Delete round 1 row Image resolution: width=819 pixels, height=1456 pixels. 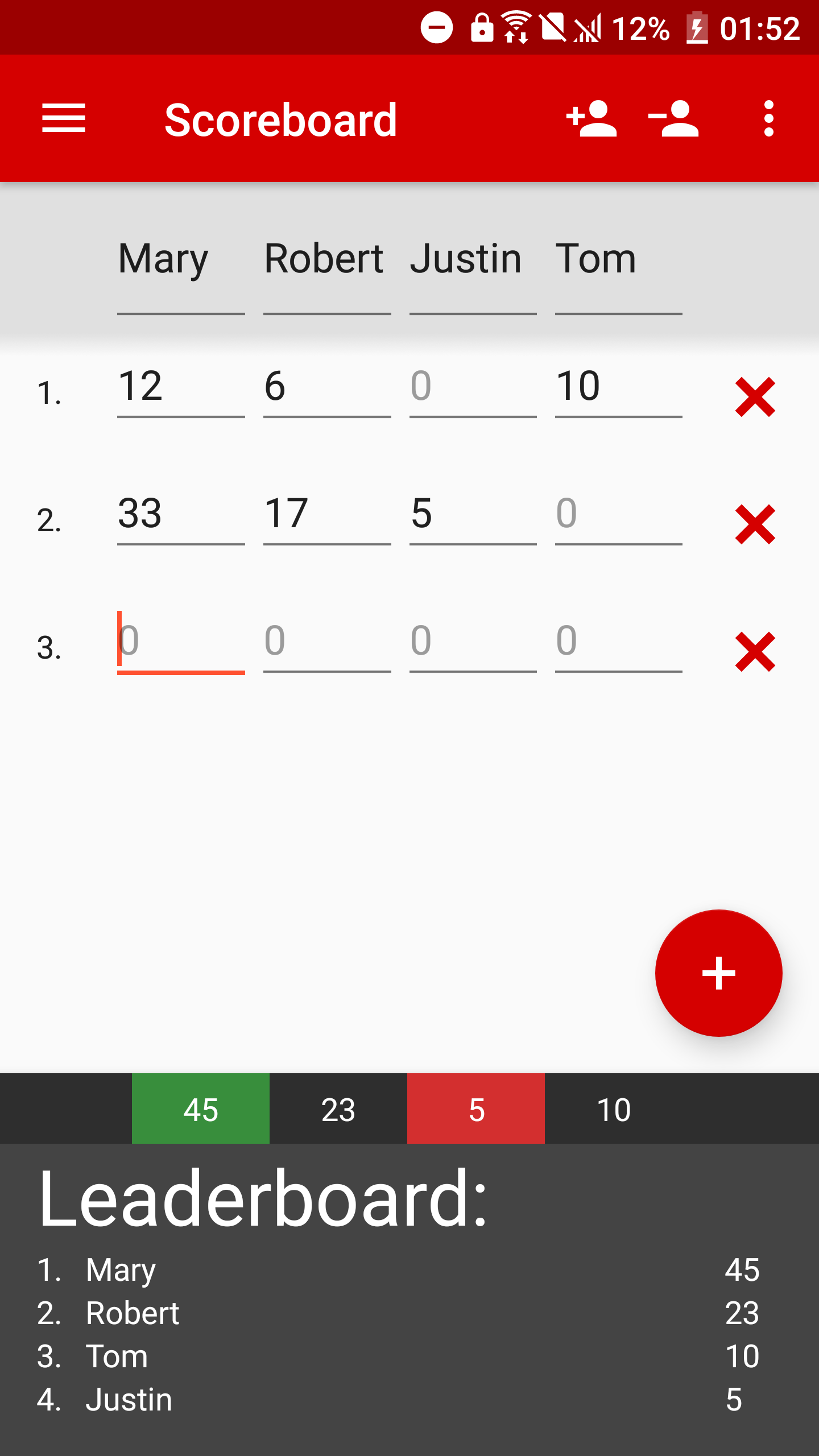(755, 397)
